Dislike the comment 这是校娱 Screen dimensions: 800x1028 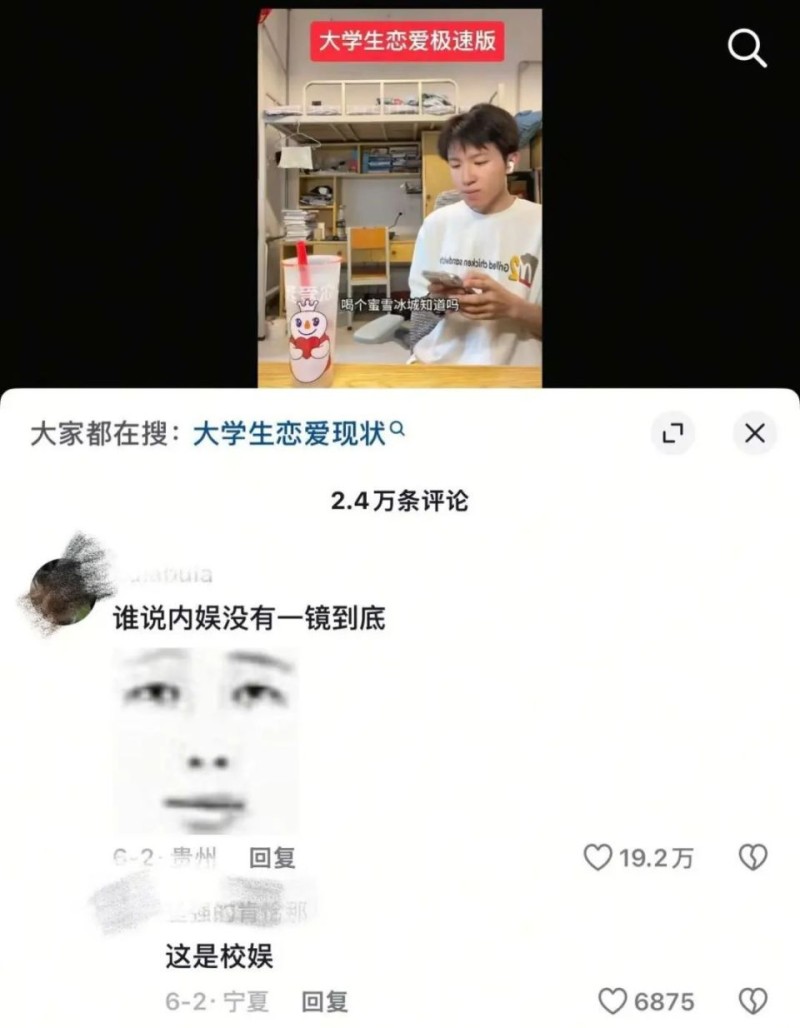coord(752,1001)
